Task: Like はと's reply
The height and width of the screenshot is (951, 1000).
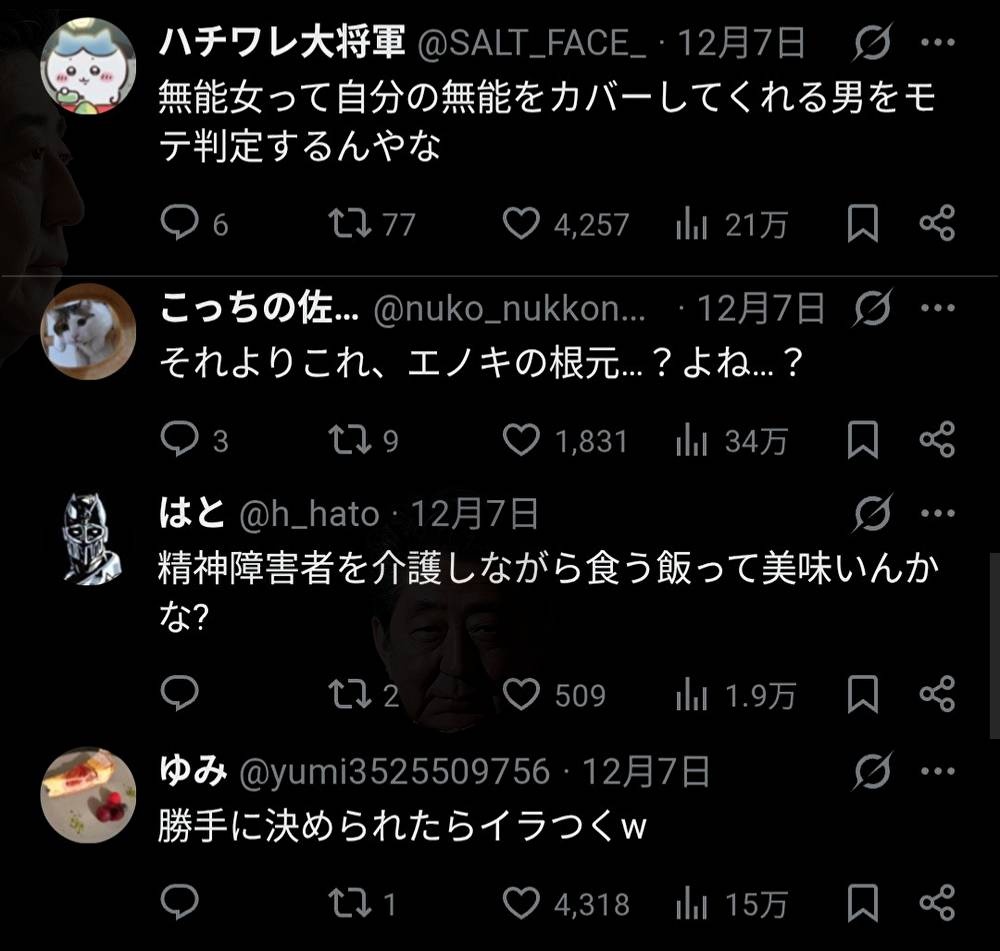Action: pos(520,694)
